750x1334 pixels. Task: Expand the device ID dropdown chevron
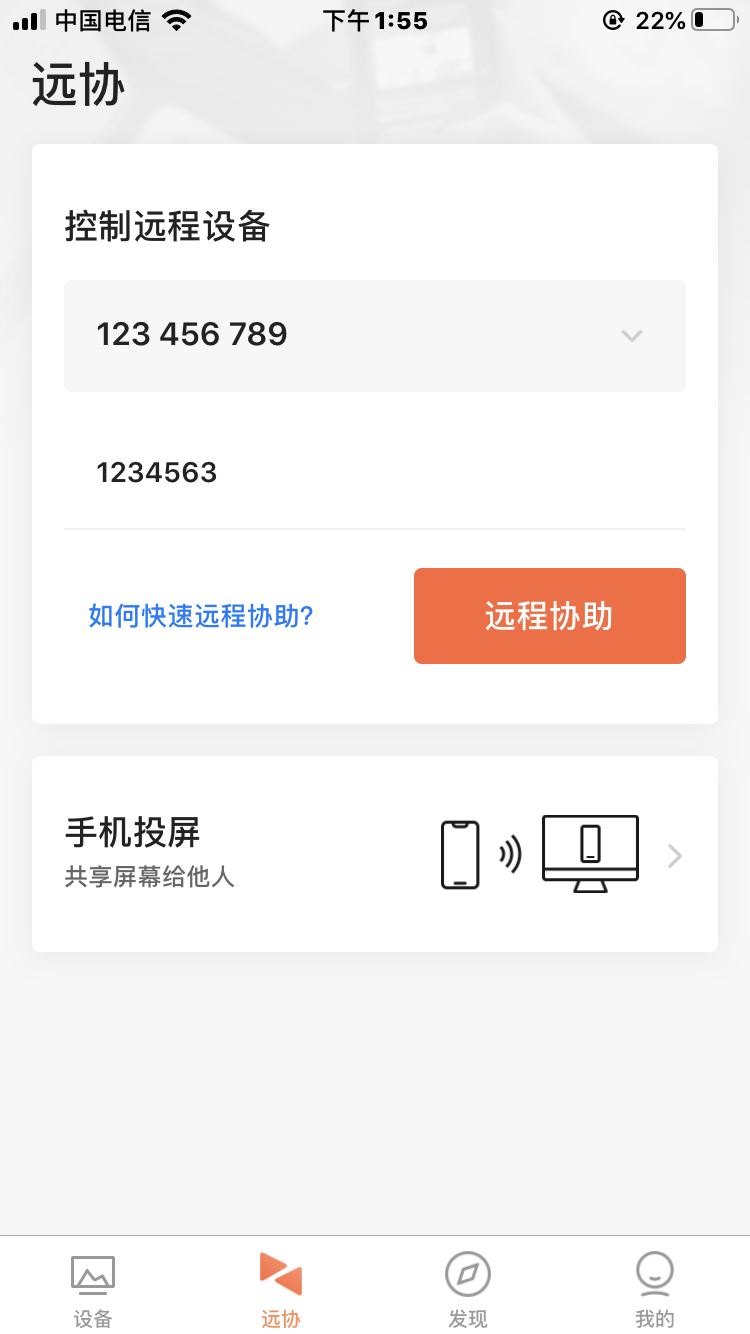631,336
